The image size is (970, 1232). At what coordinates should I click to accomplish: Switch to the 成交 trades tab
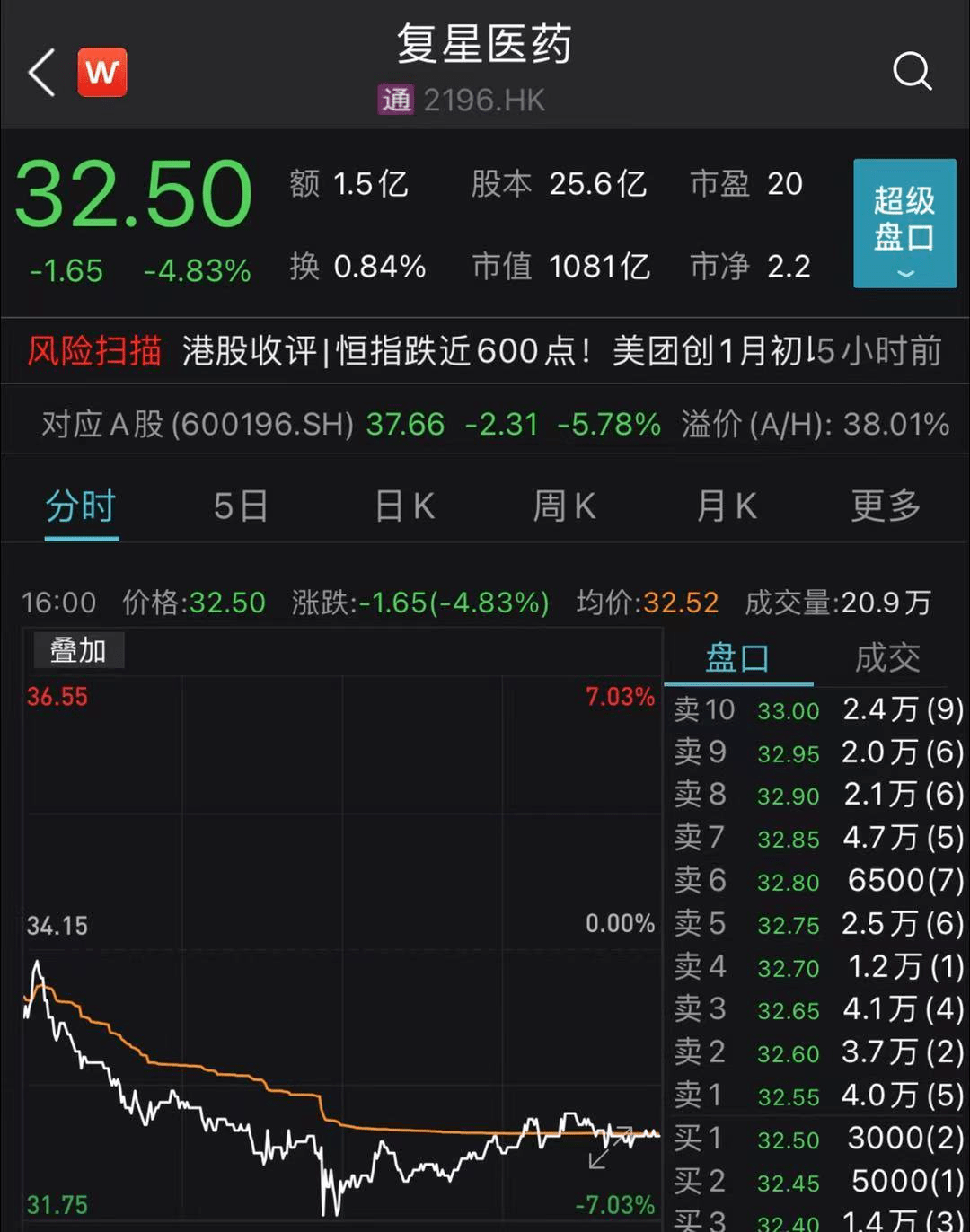[886, 658]
